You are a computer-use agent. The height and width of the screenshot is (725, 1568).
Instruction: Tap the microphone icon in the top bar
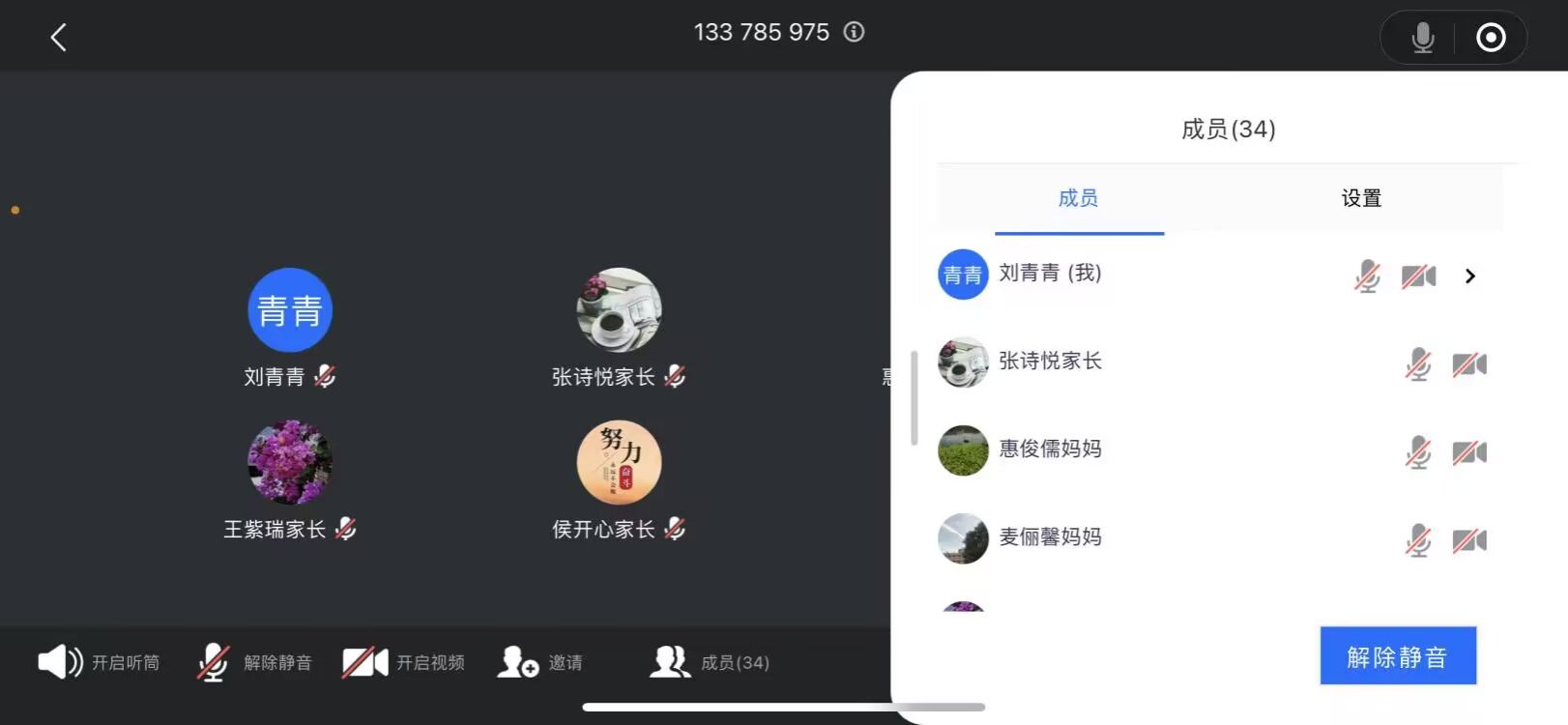1422,38
